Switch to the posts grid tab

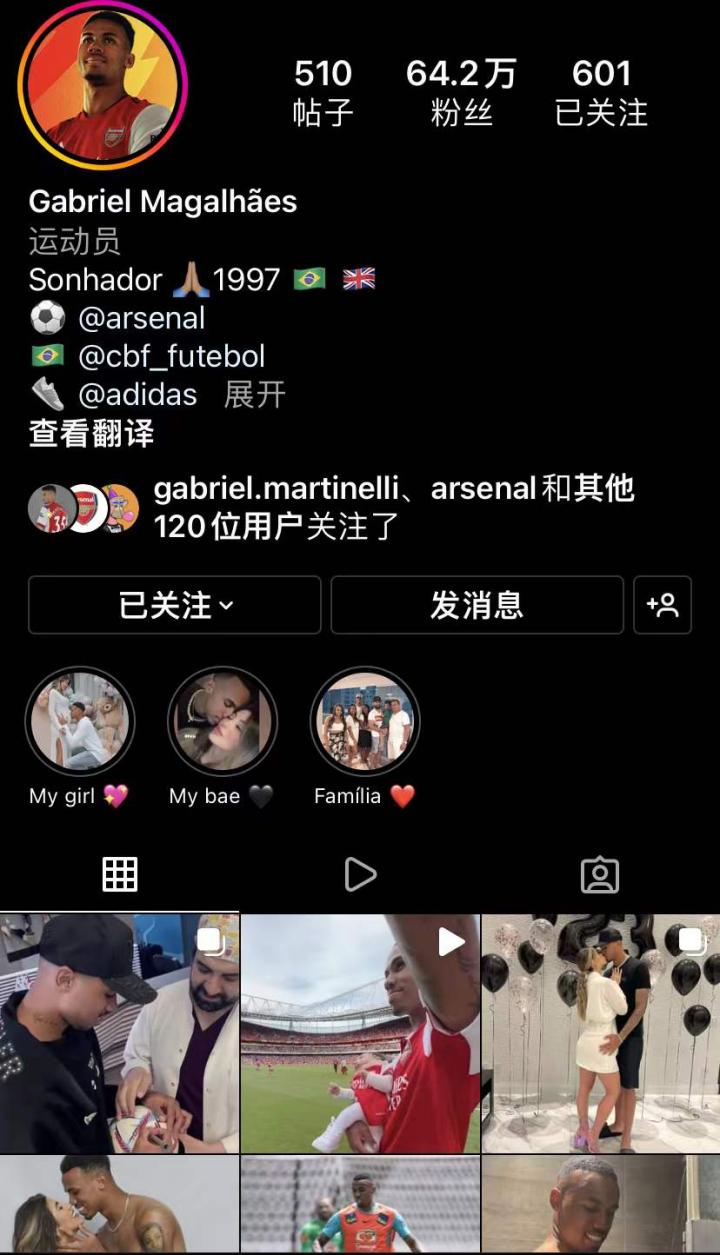pyautogui.click(x=120, y=875)
